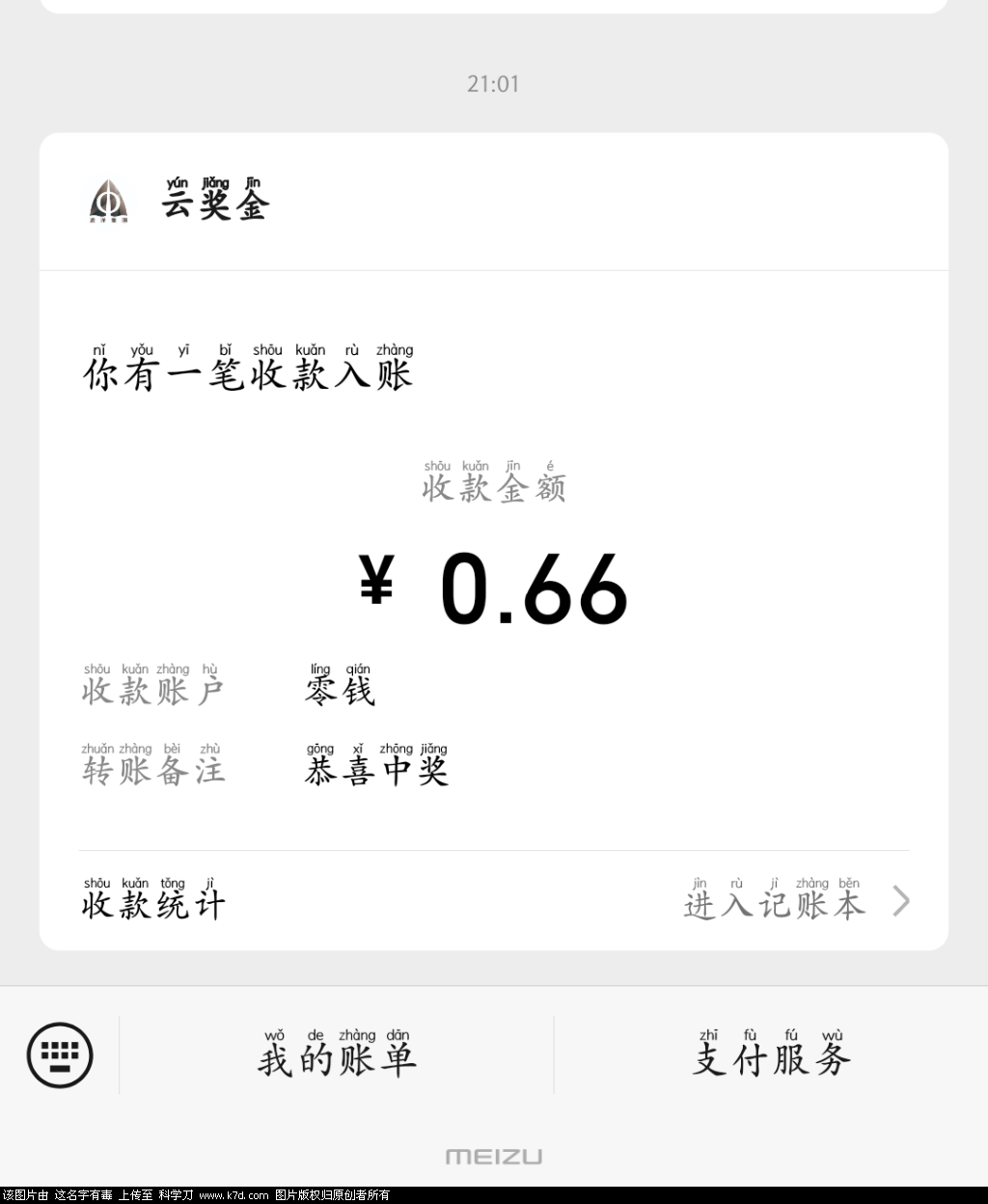Tap the 云奖金 account name
The image size is (988, 1204).
(214, 201)
